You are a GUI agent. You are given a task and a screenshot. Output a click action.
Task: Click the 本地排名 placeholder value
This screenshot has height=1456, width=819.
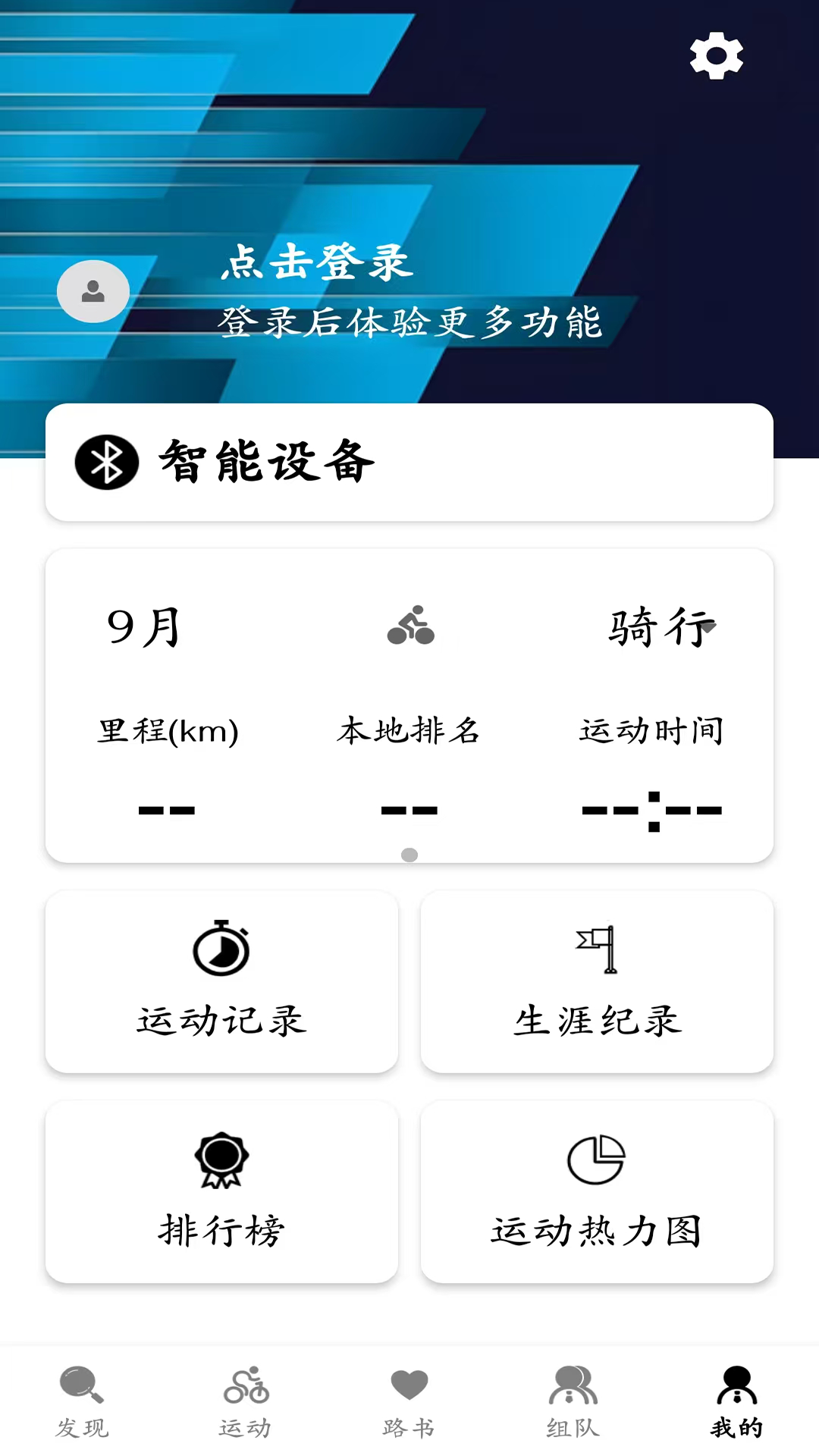(409, 808)
